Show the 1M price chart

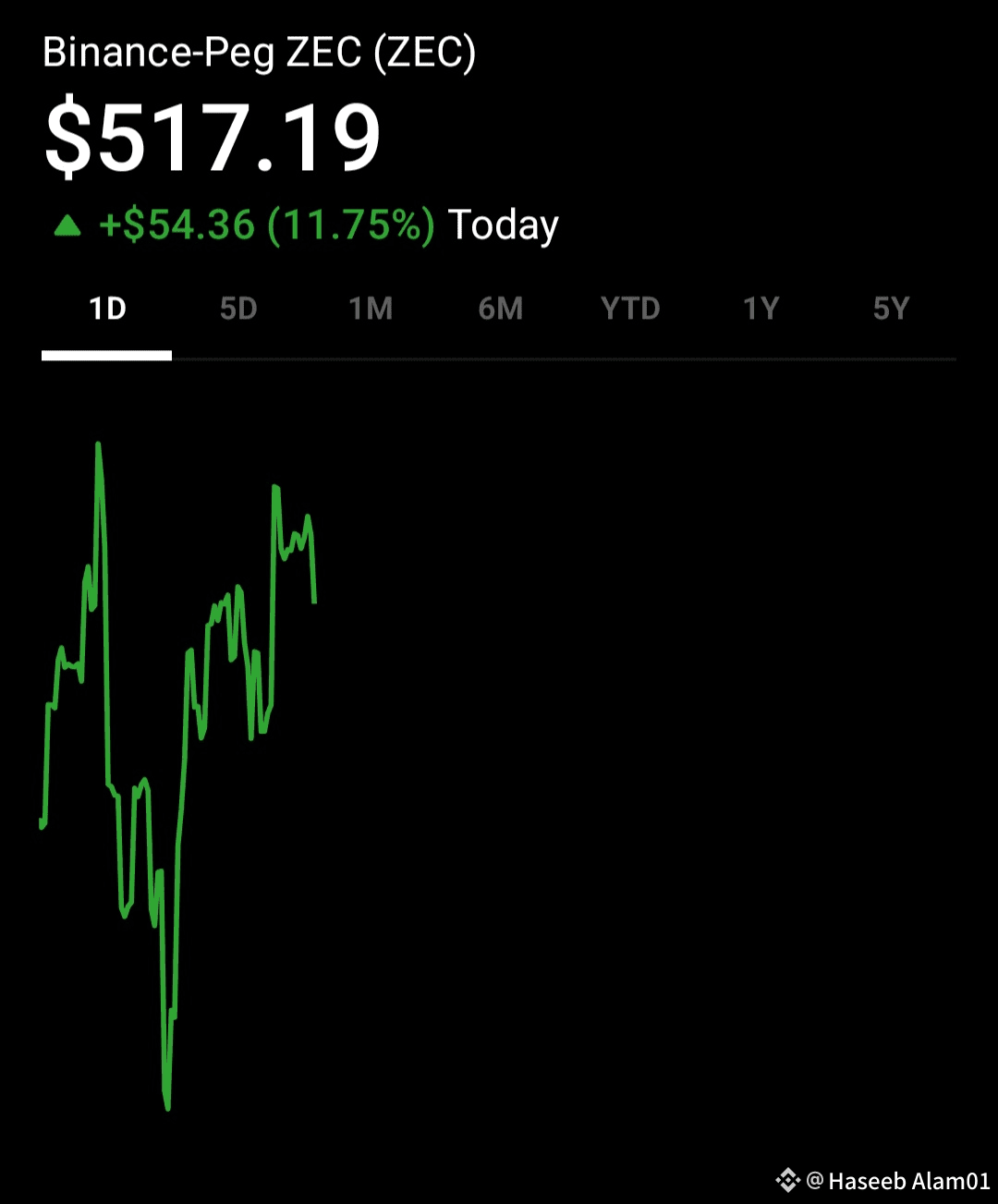pos(371,309)
